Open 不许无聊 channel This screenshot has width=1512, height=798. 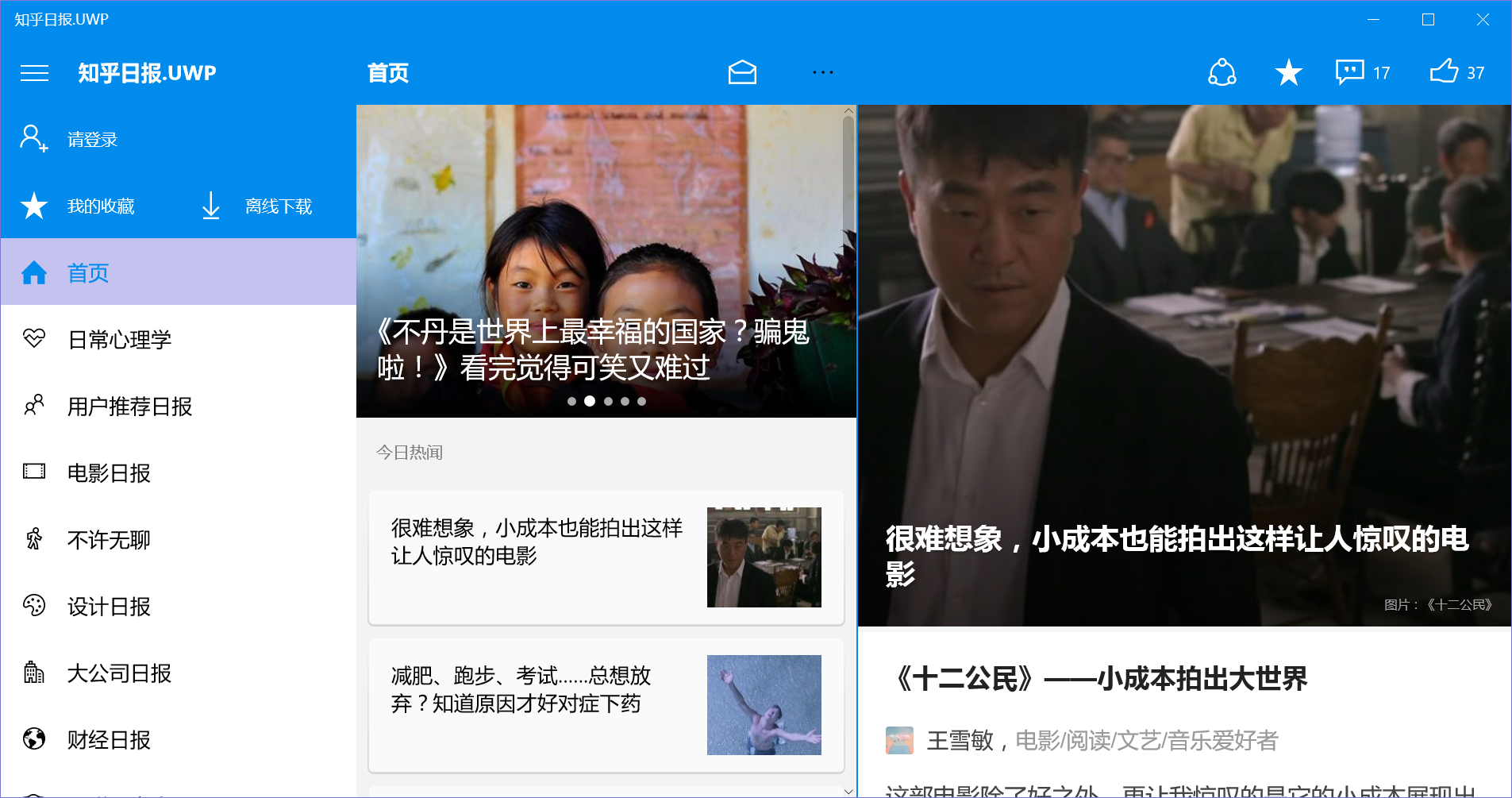178,539
